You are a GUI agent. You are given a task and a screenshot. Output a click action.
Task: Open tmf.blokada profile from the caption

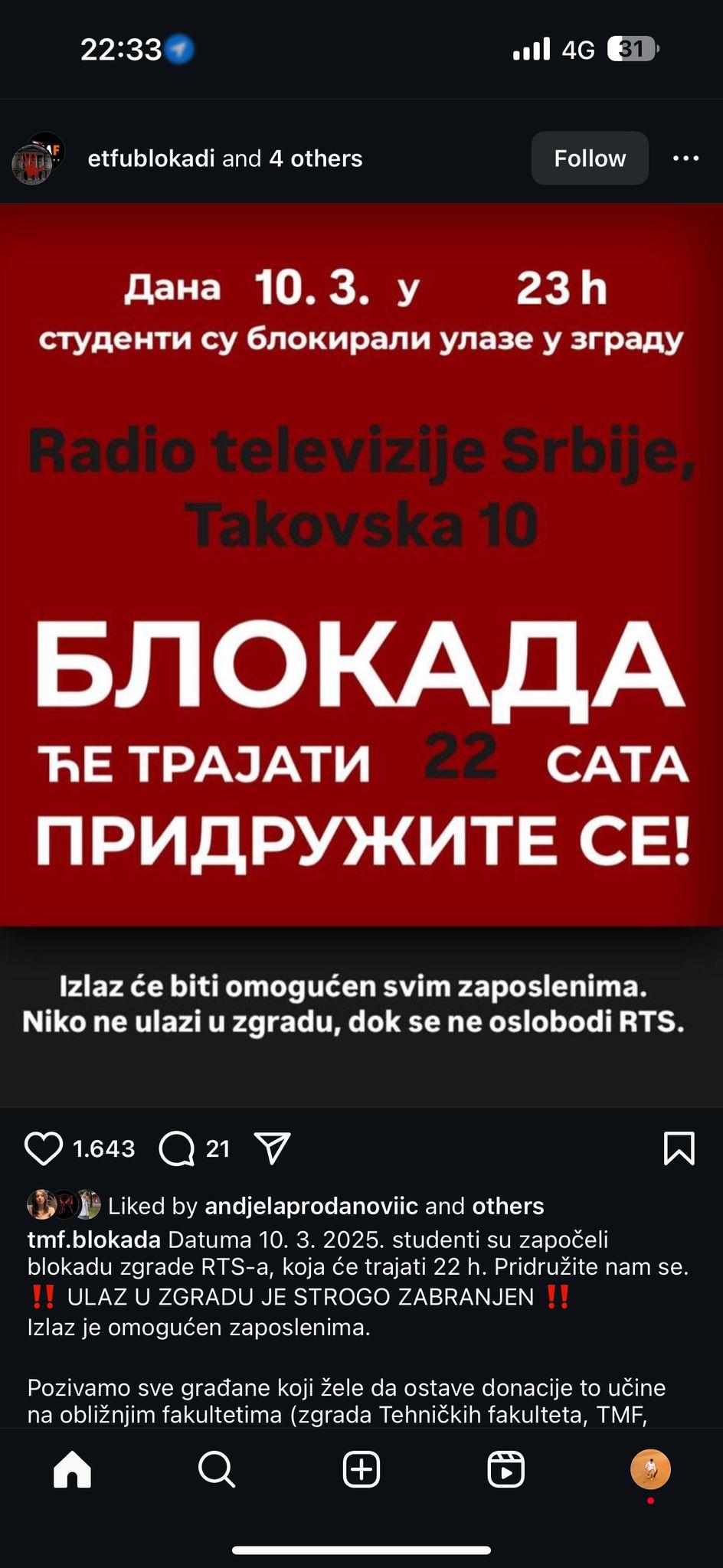[94, 1240]
